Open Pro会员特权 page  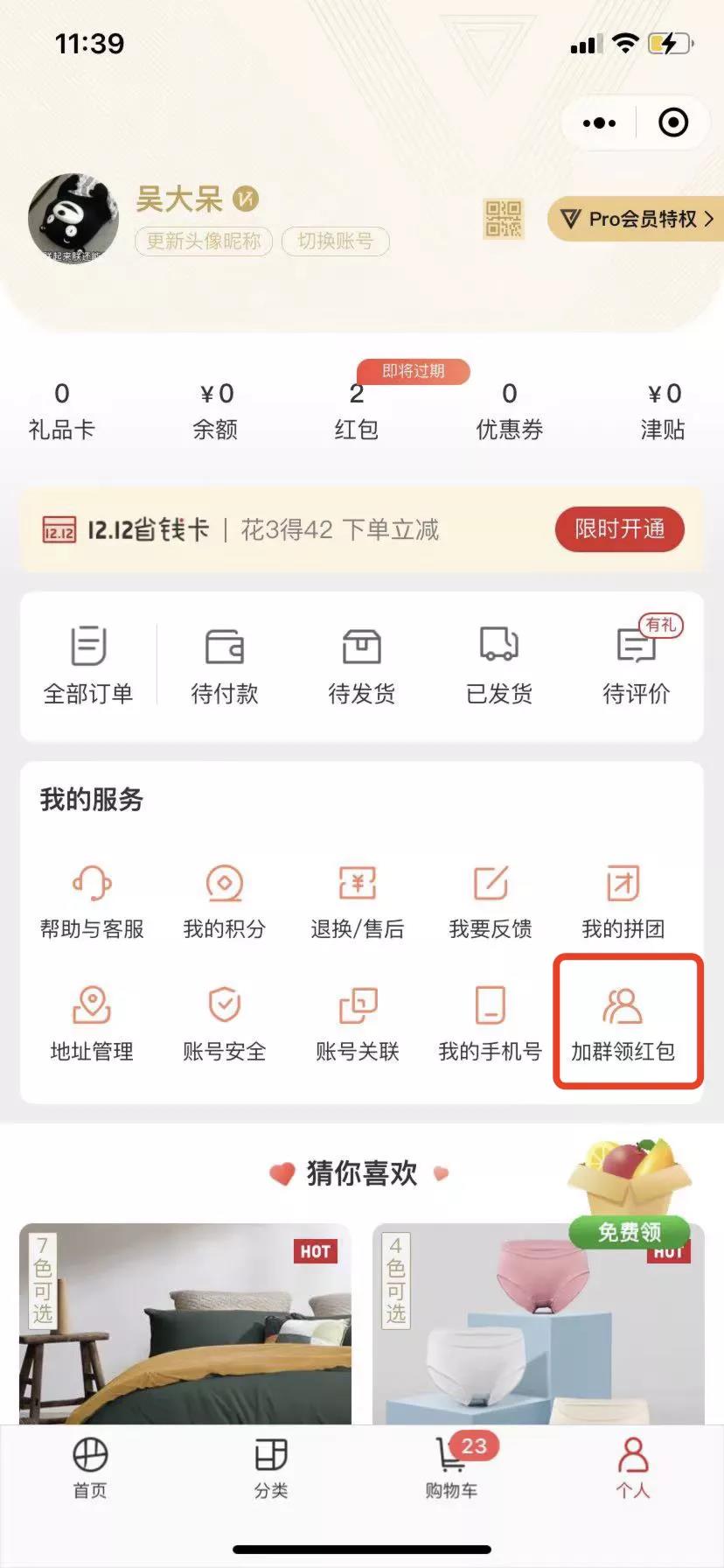coord(637,219)
